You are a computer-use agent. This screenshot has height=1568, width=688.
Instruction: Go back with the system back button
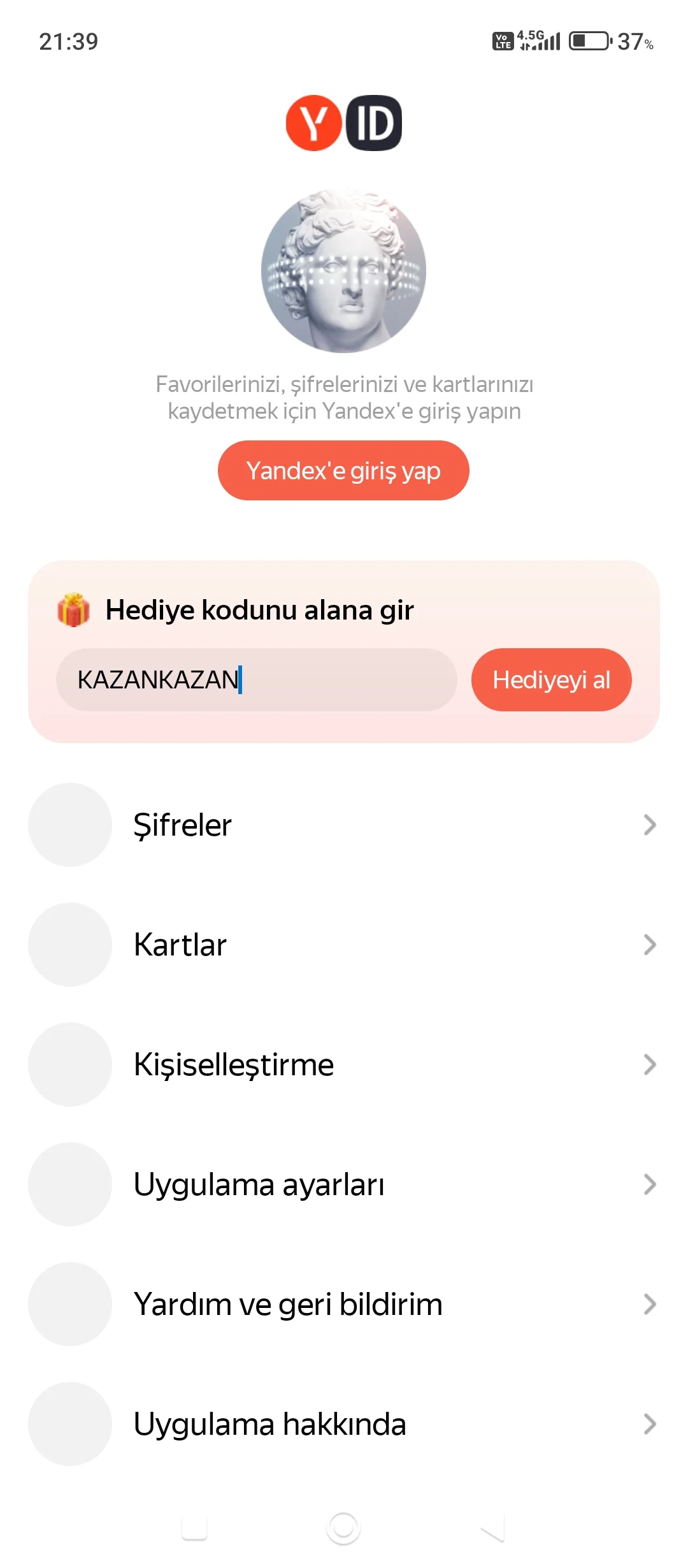492,1527
